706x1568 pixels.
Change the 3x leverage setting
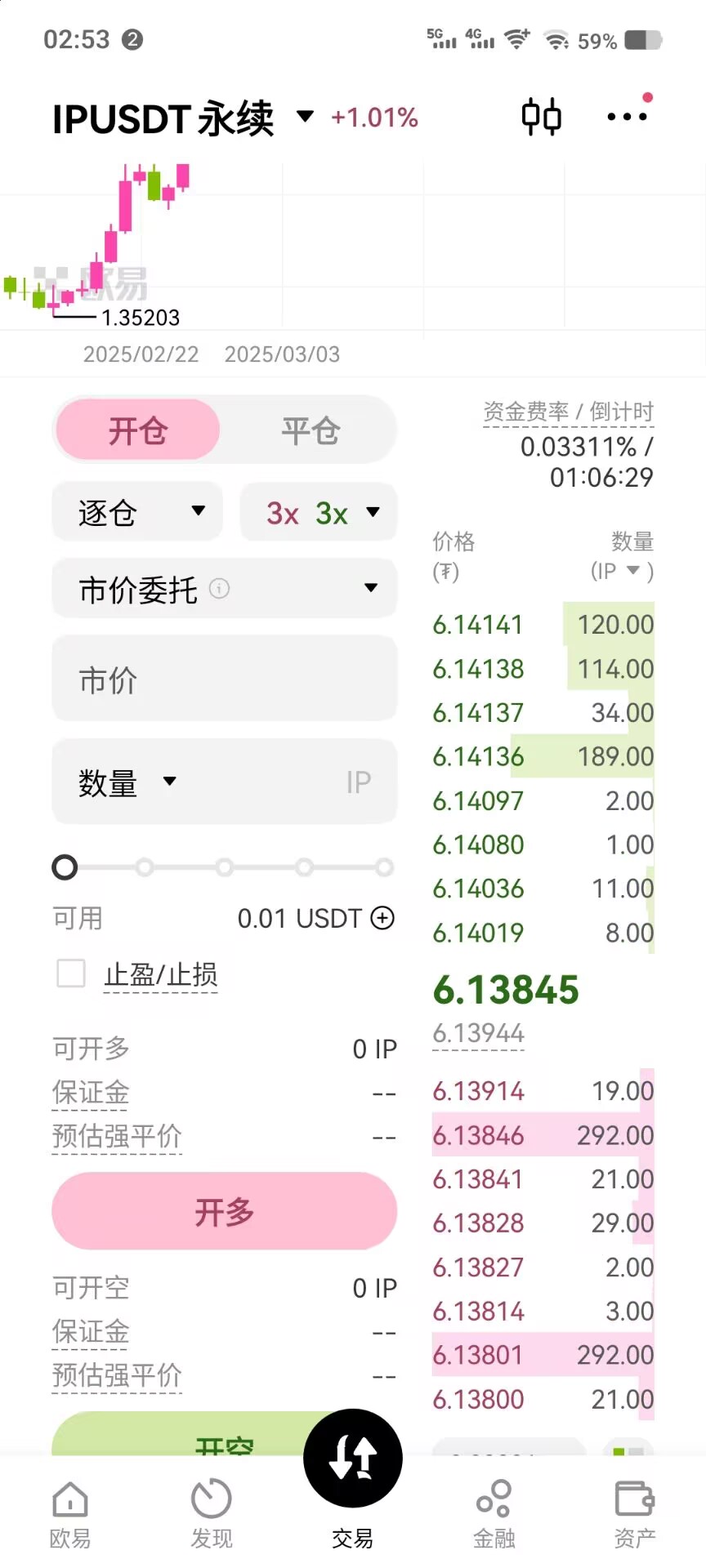pyautogui.click(x=319, y=513)
